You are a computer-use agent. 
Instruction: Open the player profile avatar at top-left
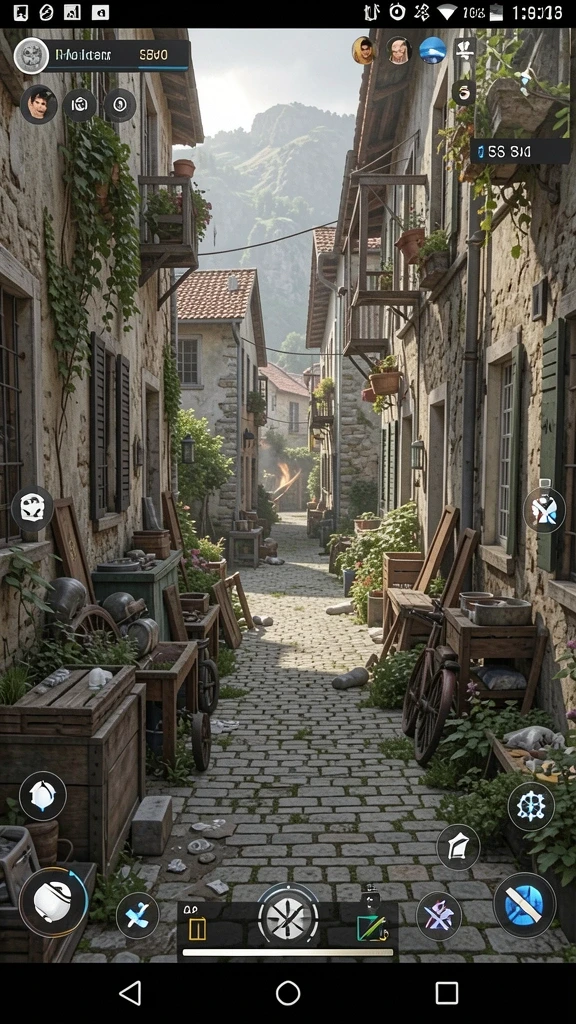click(x=31, y=56)
